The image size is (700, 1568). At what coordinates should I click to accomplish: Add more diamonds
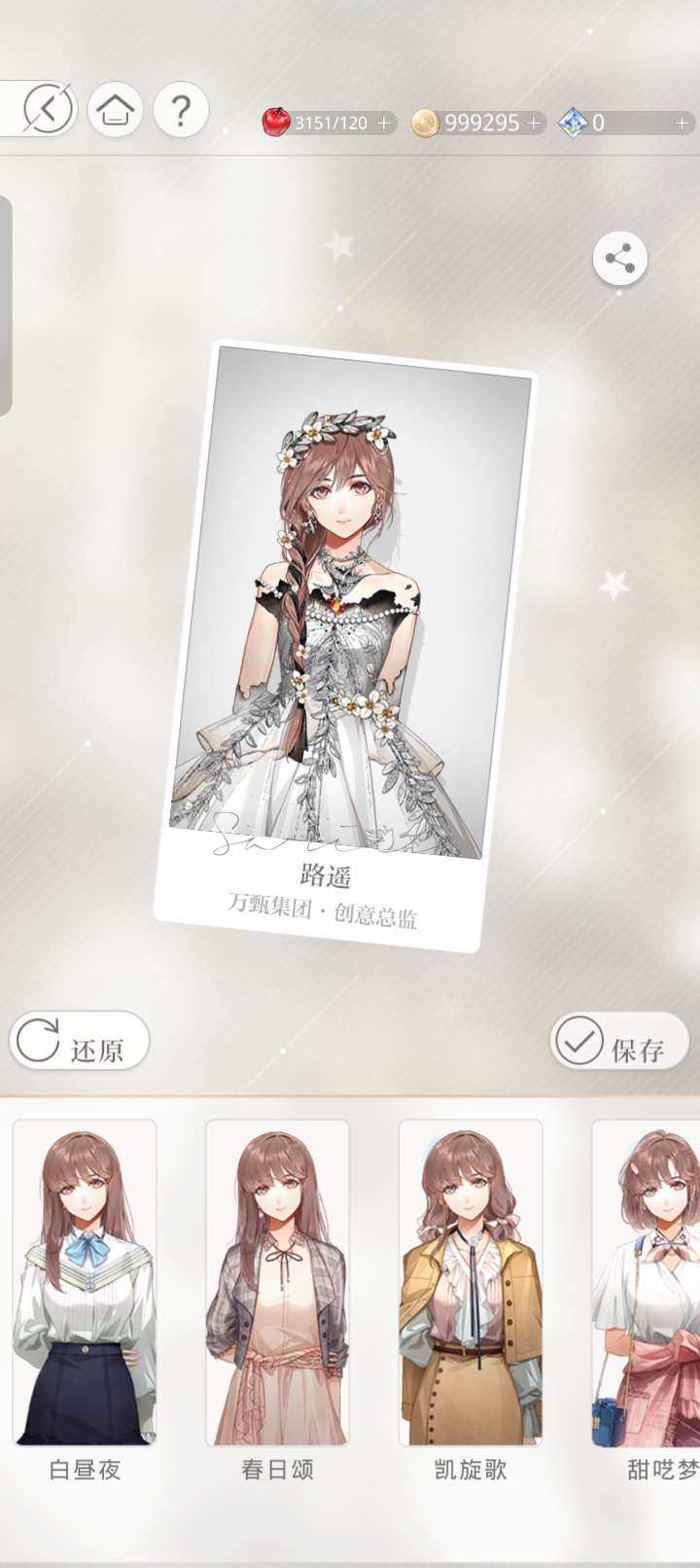coord(682,123)
